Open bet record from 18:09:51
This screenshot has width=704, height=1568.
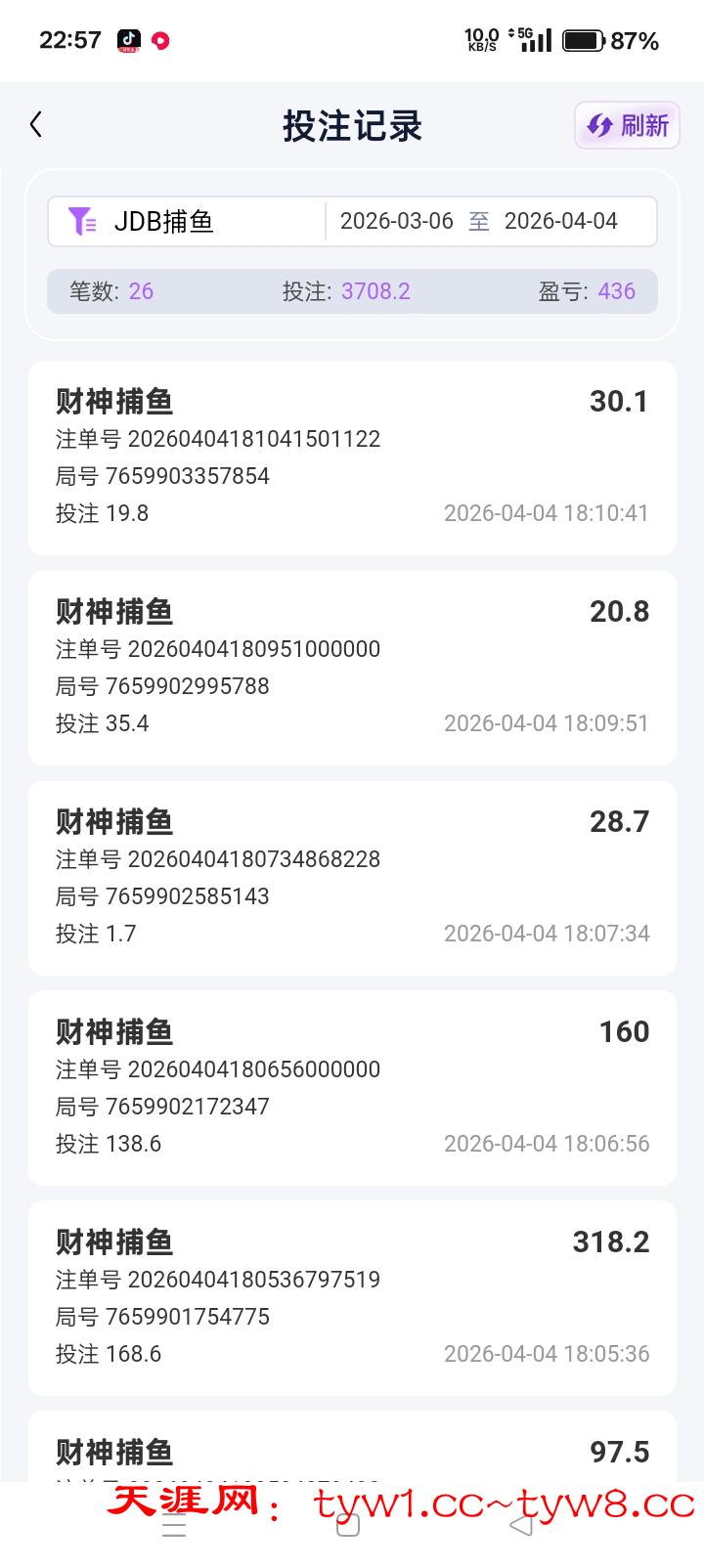[x=352, y=668]
